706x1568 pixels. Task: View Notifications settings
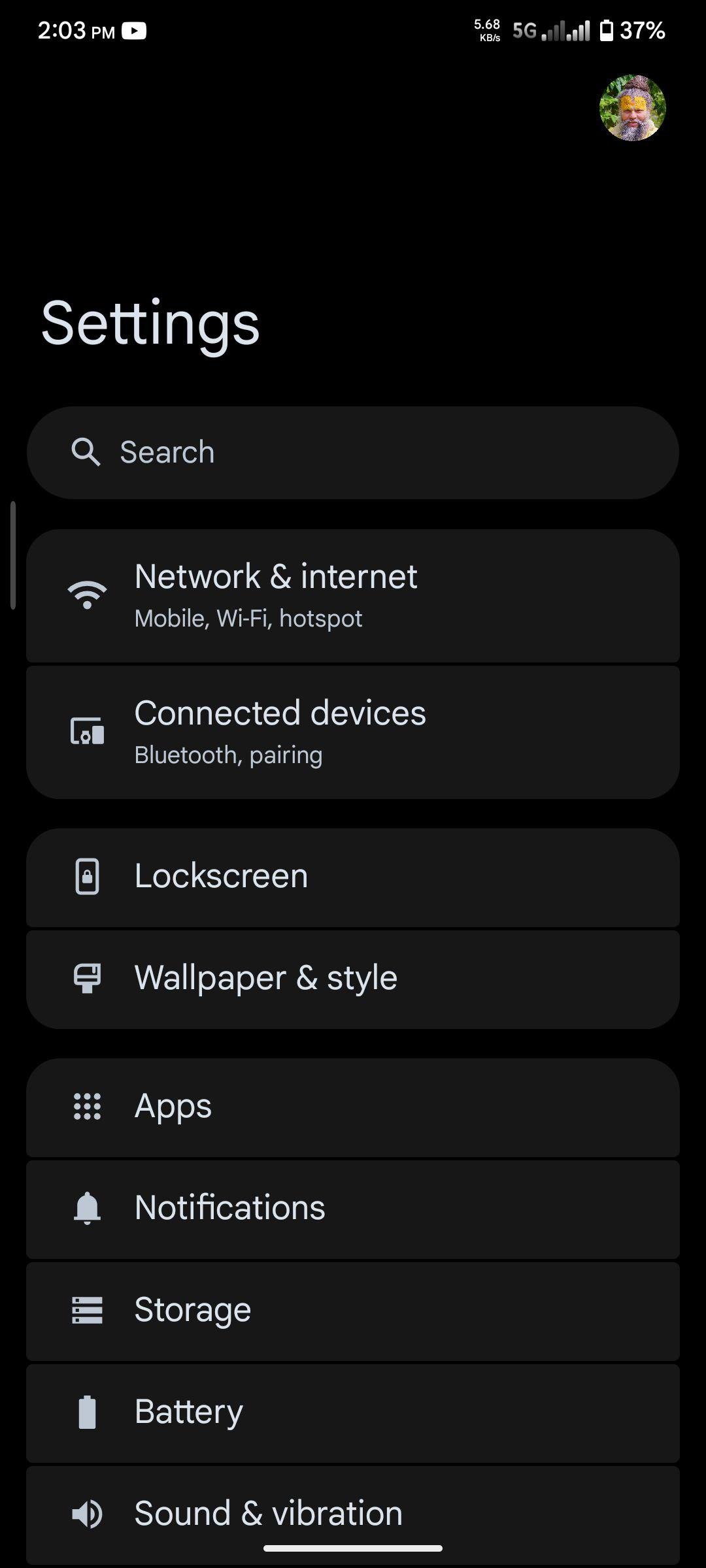point(353,1209)
